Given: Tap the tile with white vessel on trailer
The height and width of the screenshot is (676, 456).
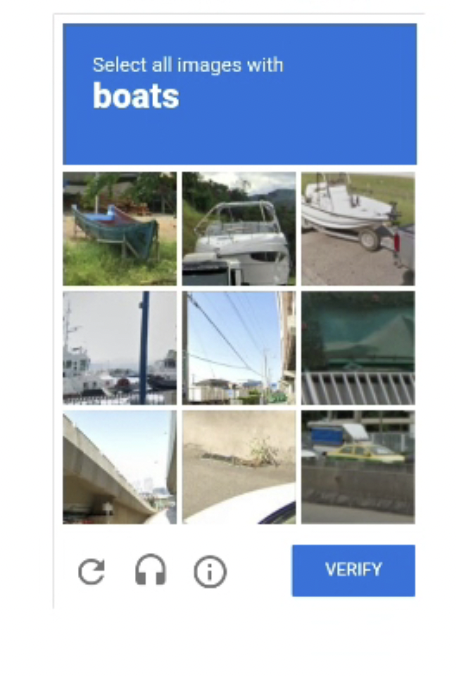Looking at the screenshot, I should pyautogui.click(x=358, y=228).
